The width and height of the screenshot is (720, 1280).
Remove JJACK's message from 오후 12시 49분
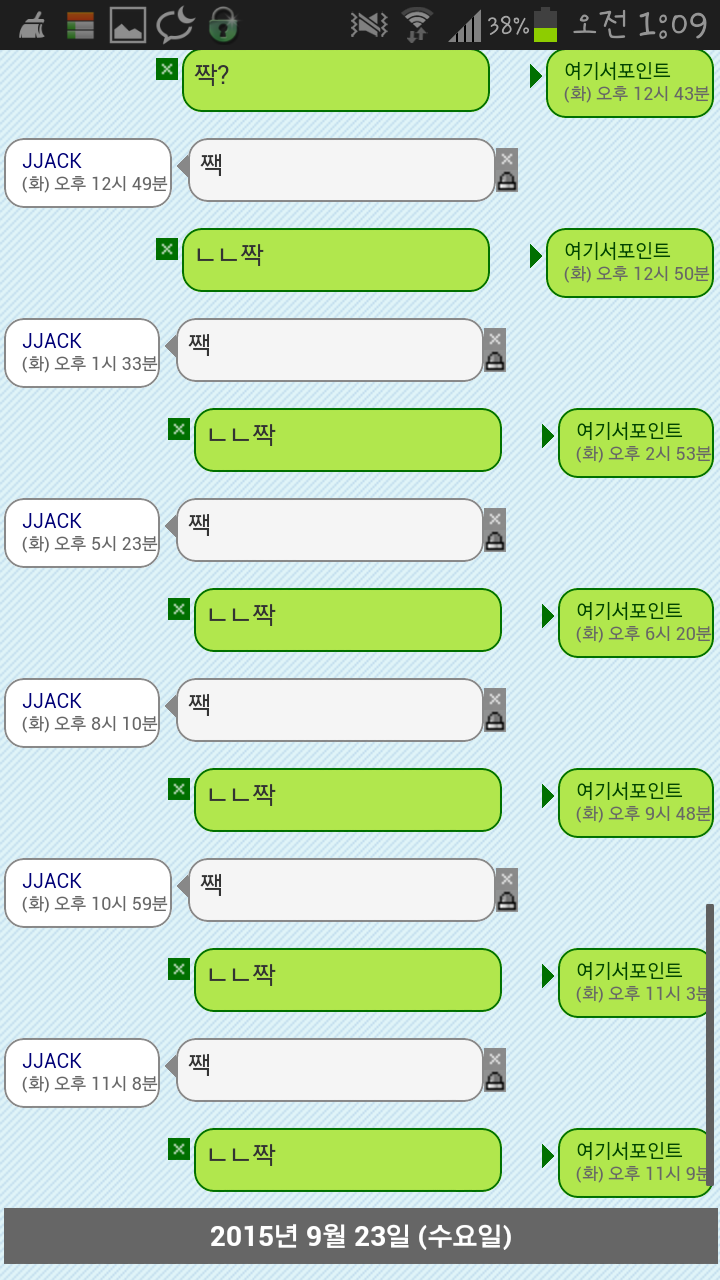(x=507, y=158)
